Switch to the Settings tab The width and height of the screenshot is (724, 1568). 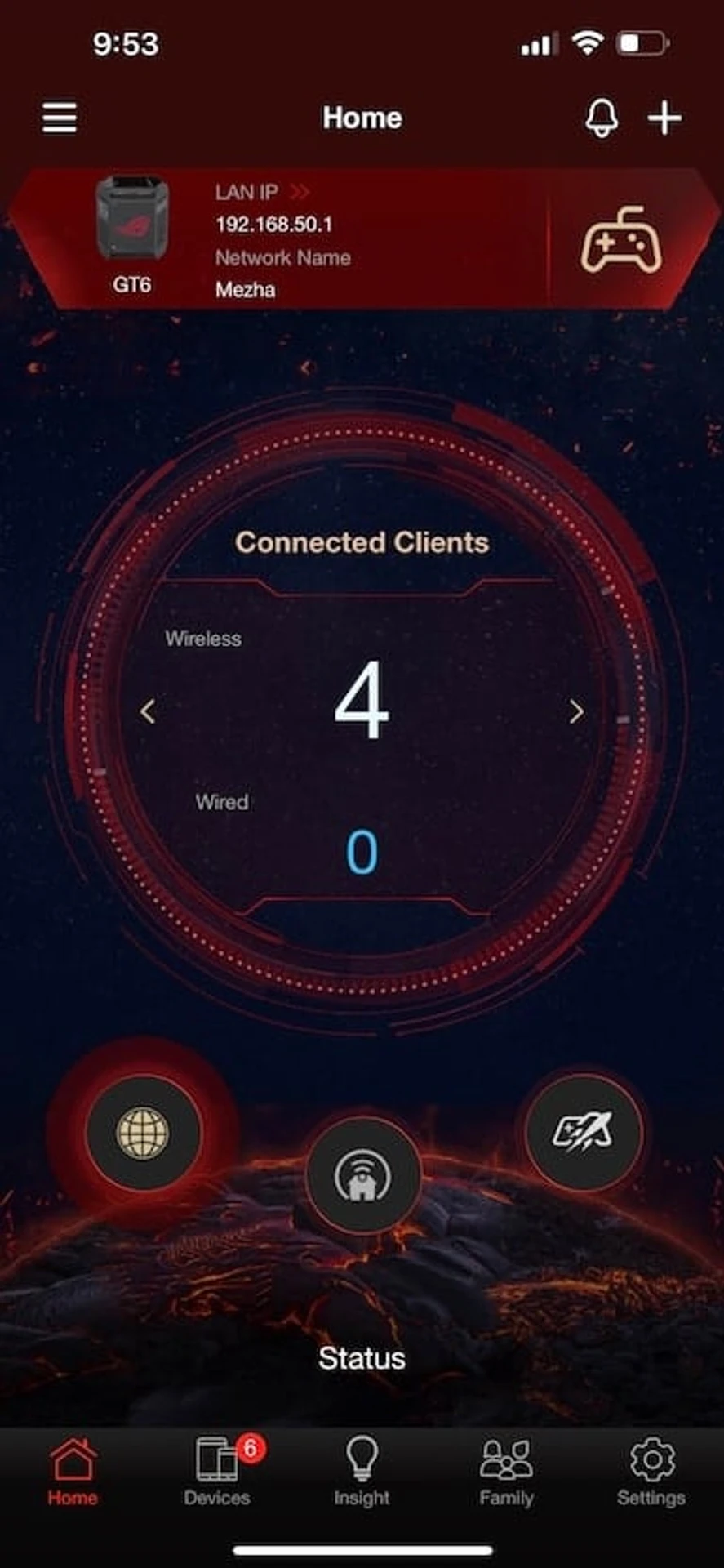[x=651, y=1472]
